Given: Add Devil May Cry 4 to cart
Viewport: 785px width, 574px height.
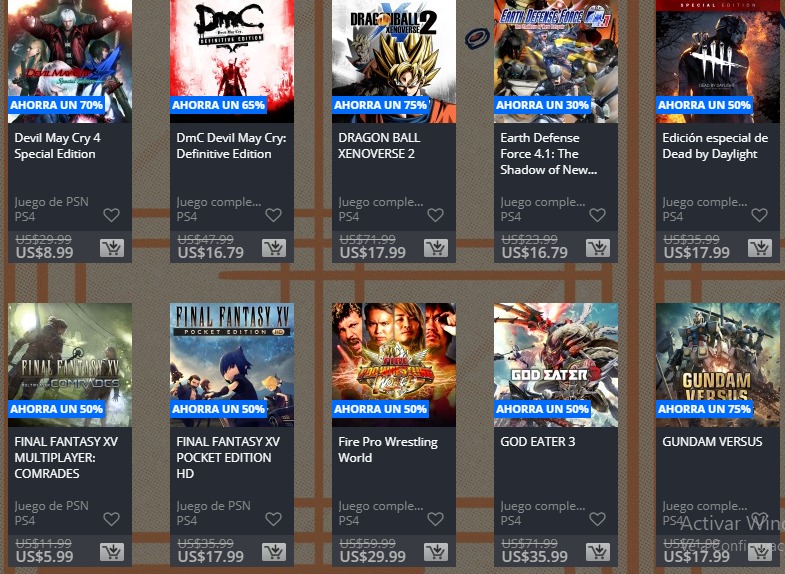Looking at the screenshot, I should [111, 248].
